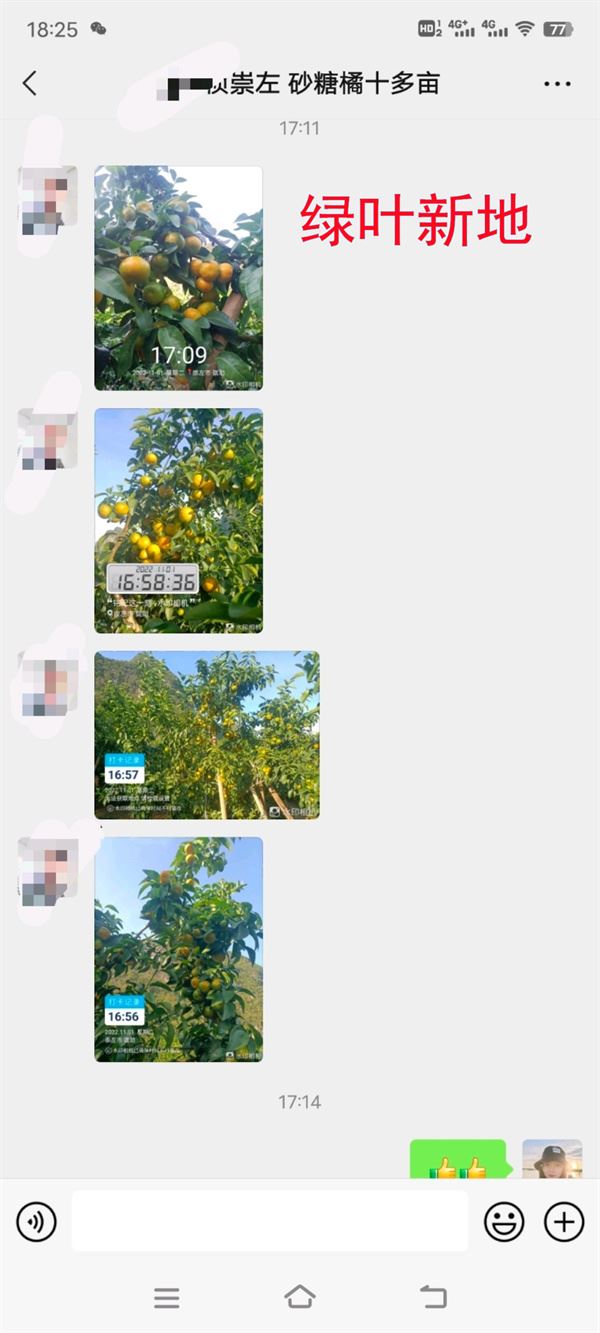This screenshot has height=1333, width=600.
Task: Open the tree photo marked 16:56
Action: pos(178,949)
